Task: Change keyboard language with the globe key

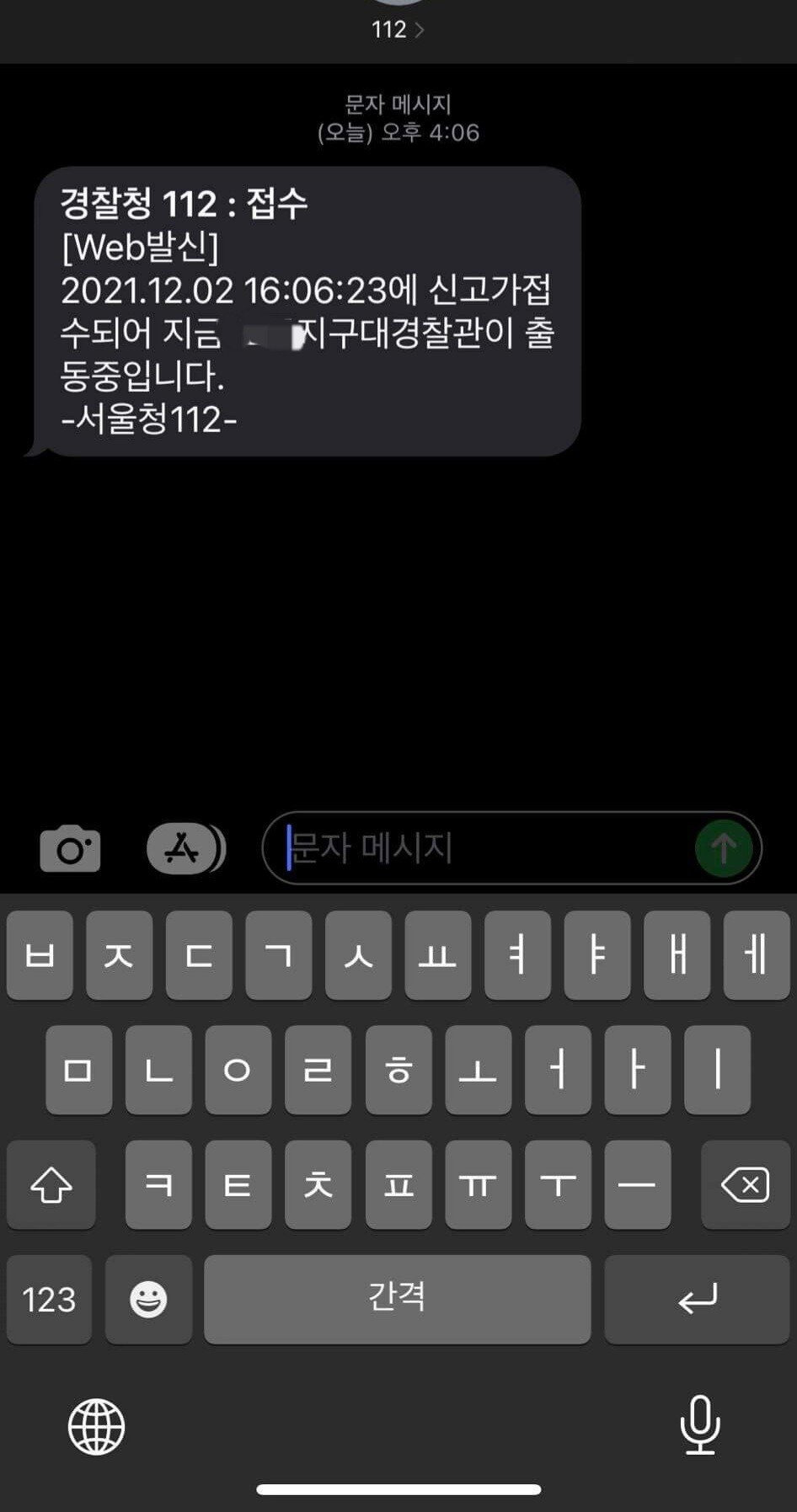Action: (x=96, y=1427)
